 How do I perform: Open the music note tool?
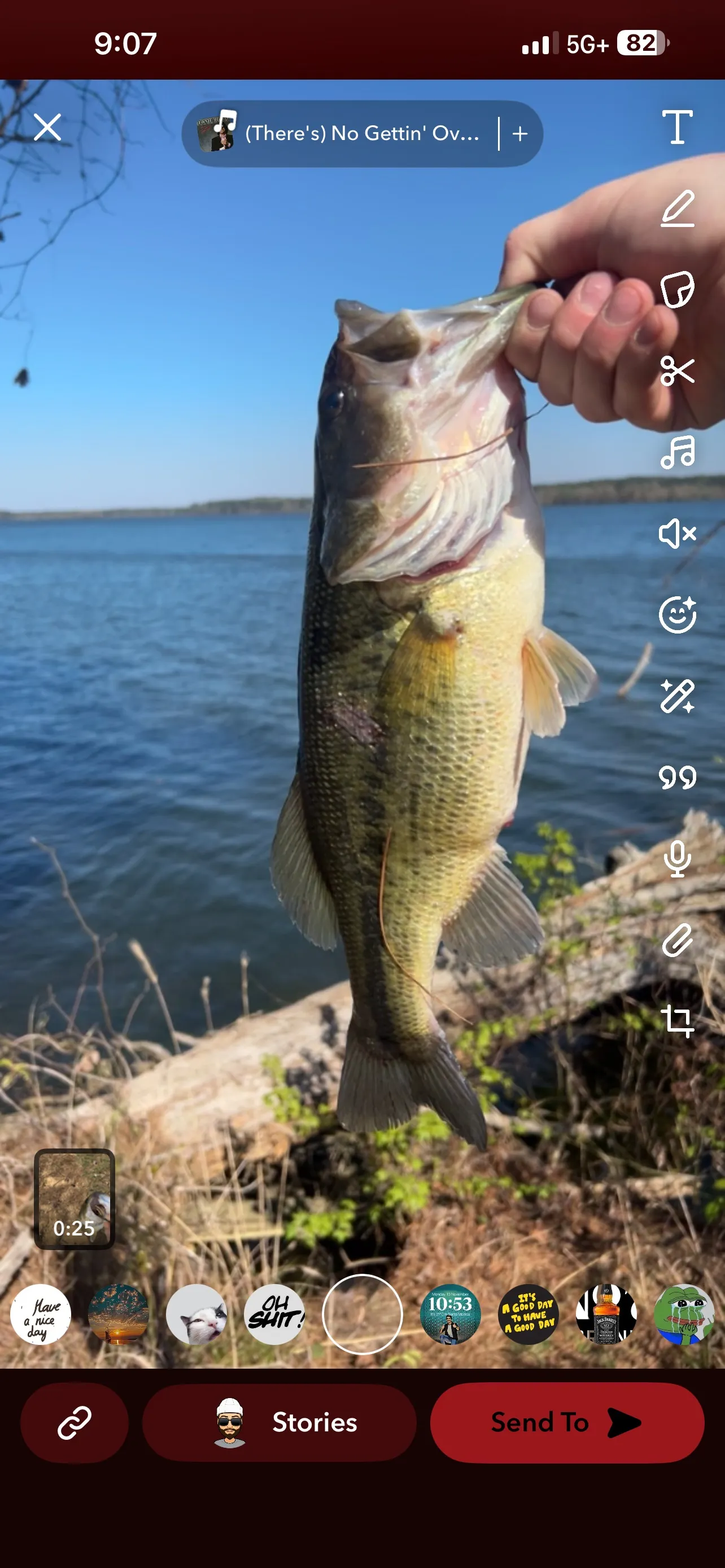click(677, 452)
